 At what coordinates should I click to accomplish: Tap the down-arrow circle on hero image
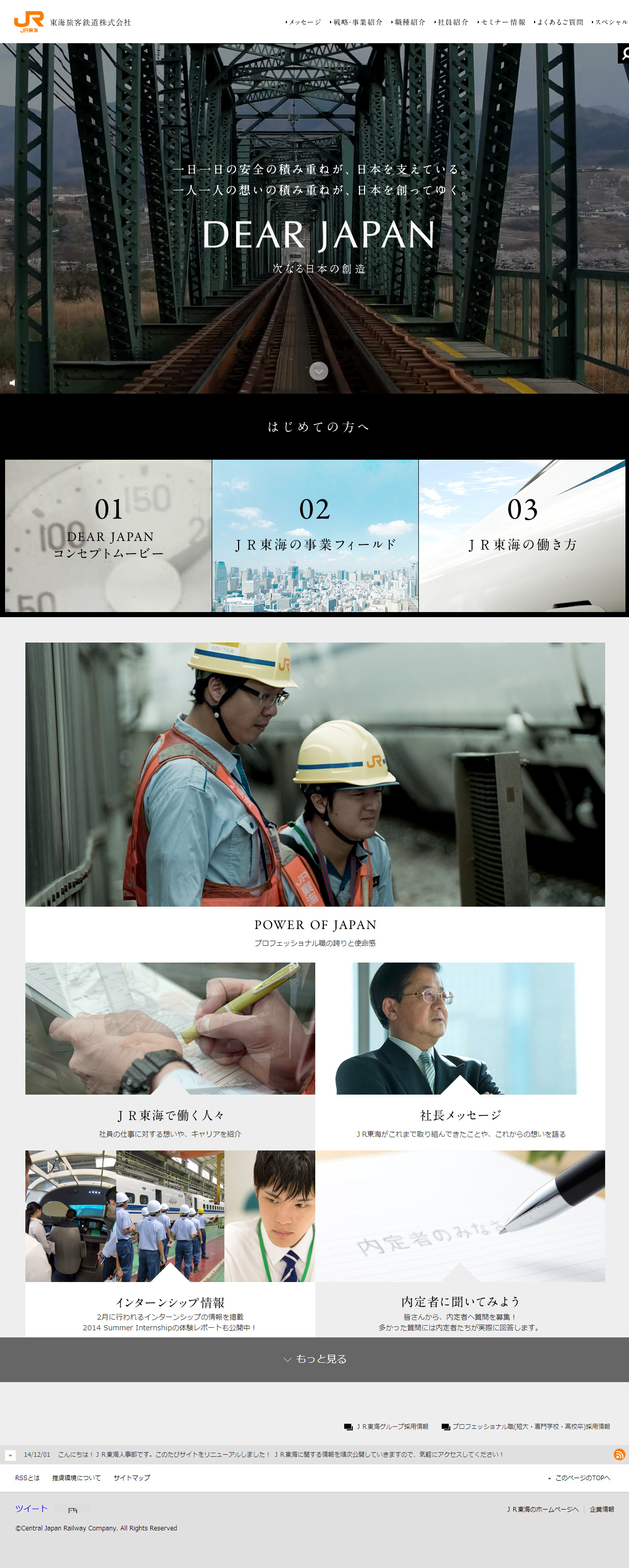pos(319,371)
